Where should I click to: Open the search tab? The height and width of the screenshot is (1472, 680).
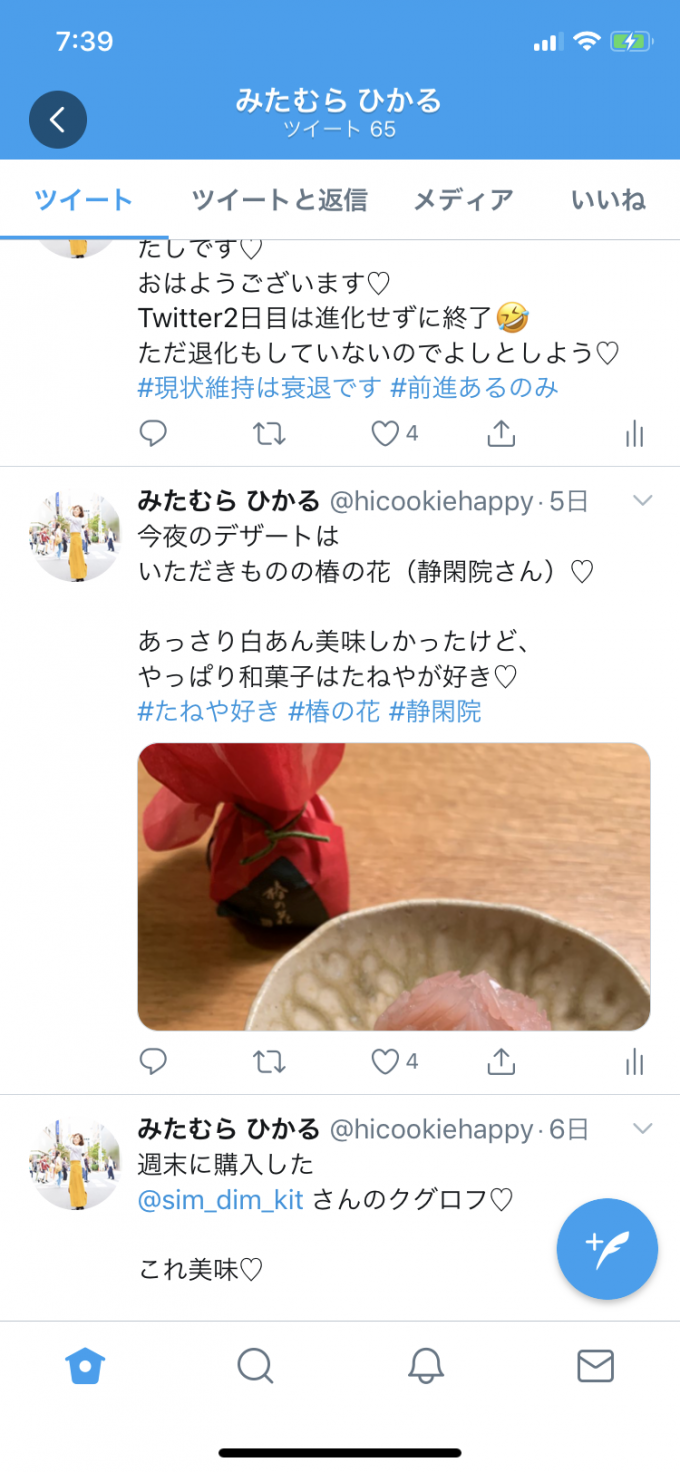[x=255, y=1365]
